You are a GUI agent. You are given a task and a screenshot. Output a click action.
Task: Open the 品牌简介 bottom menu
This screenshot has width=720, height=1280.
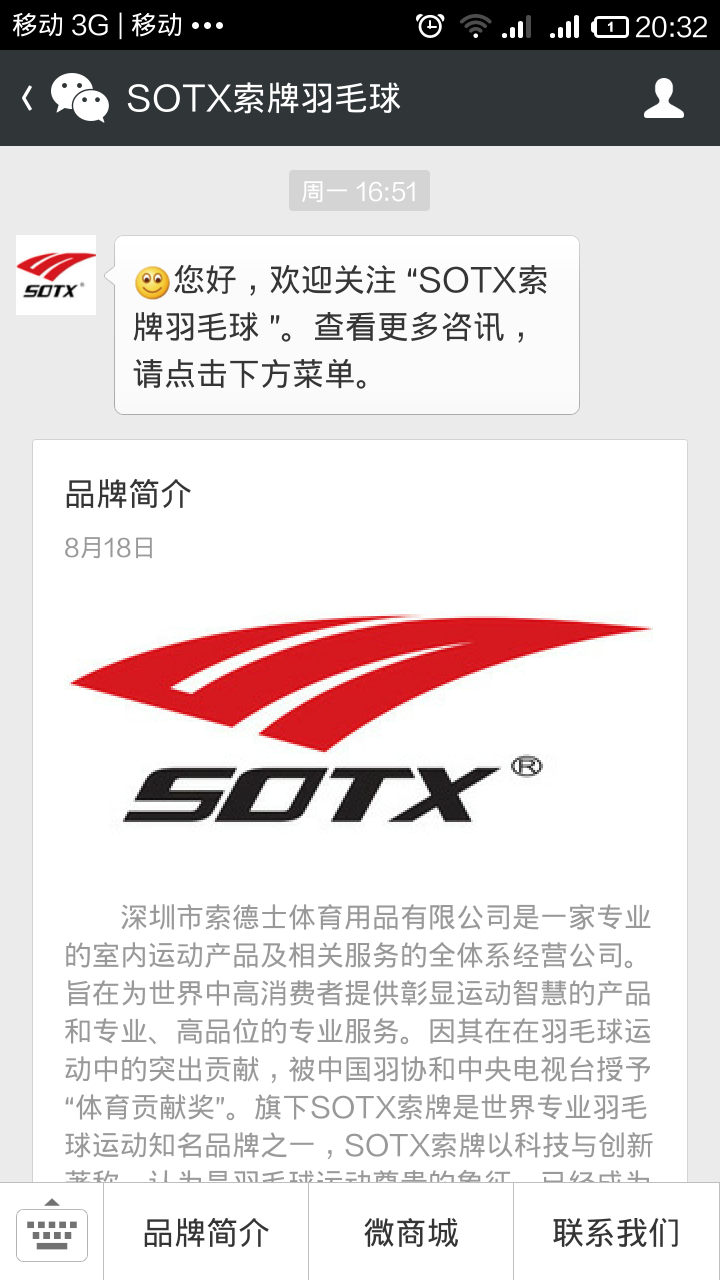click(x=206, y=1232)
